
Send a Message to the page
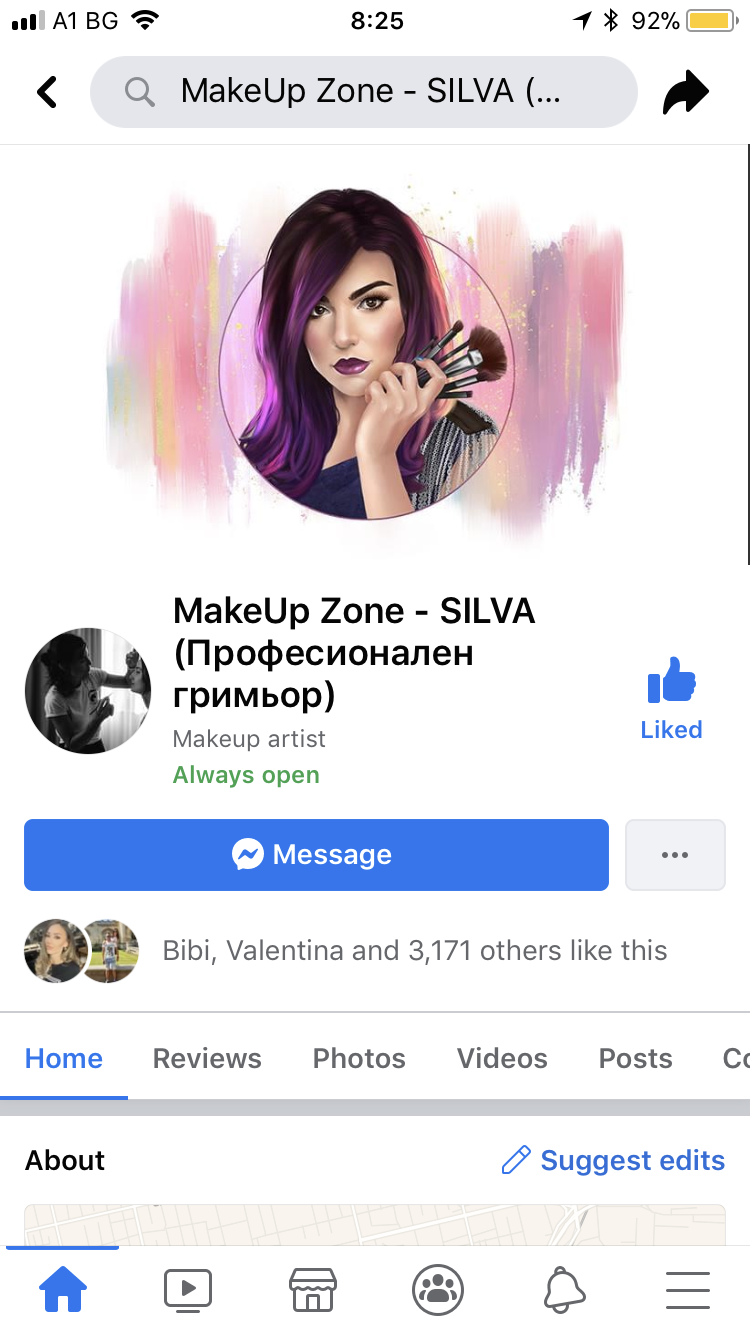(316, 855)
